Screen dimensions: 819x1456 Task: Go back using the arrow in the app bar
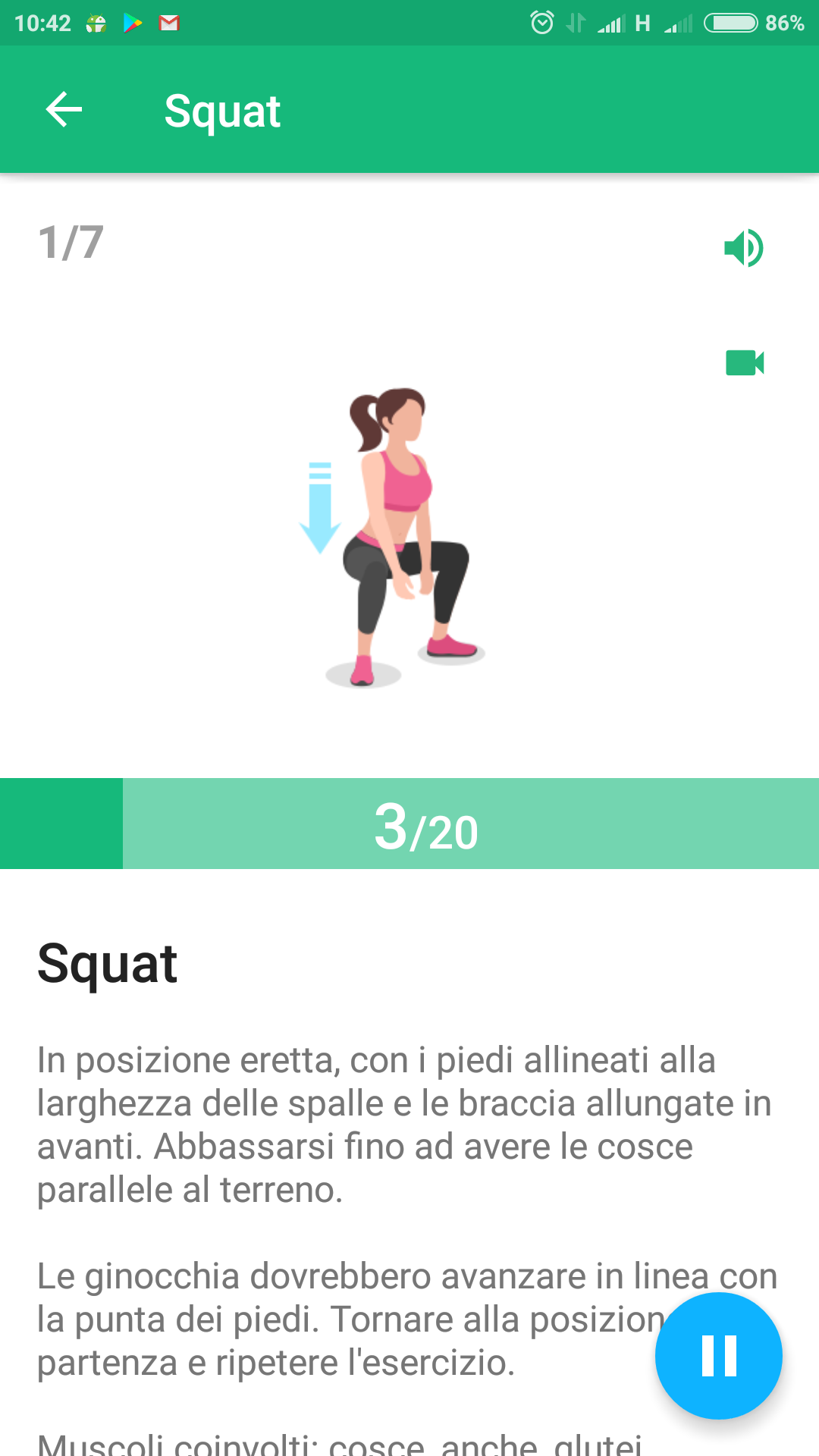pos(64,110)
